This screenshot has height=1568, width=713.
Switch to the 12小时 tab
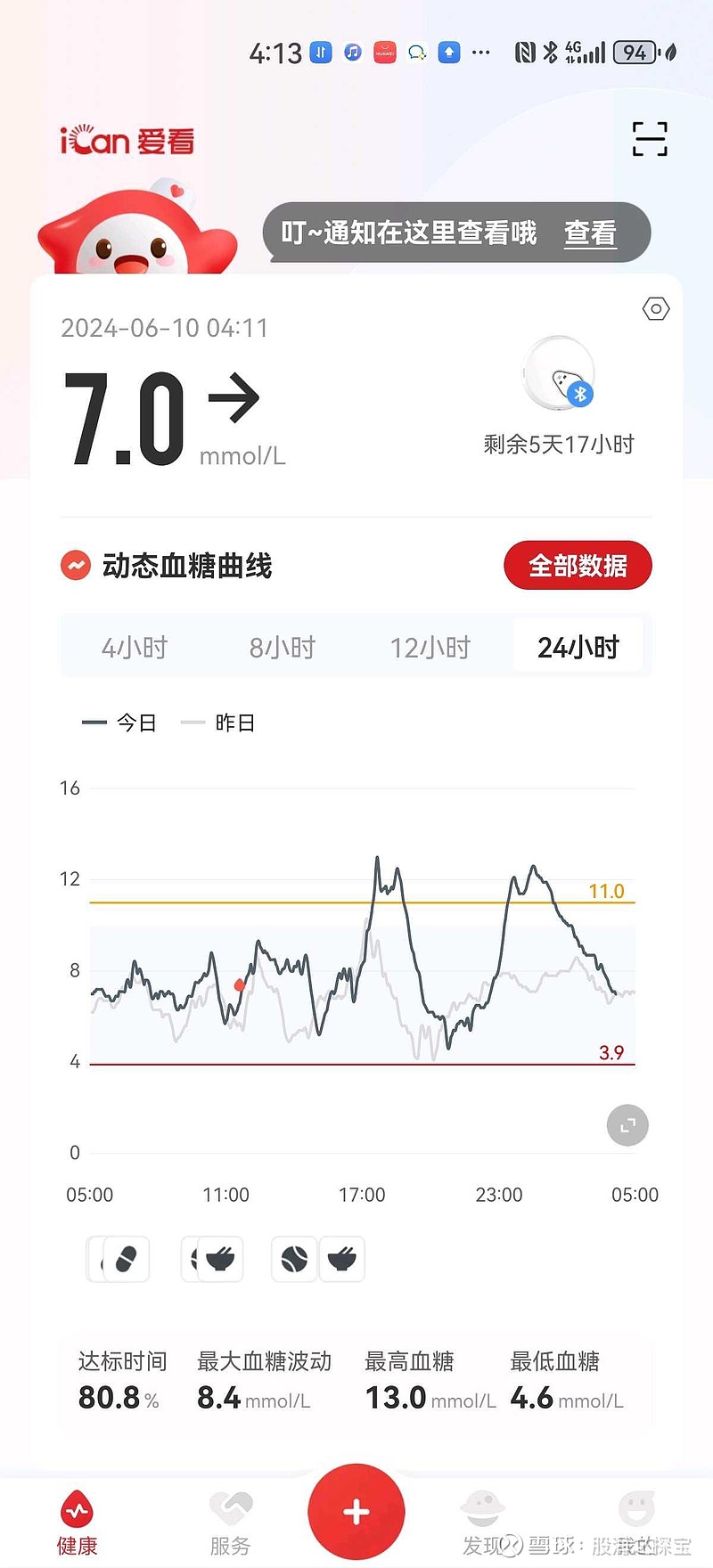pyautogui.click(x=429, y=647)
